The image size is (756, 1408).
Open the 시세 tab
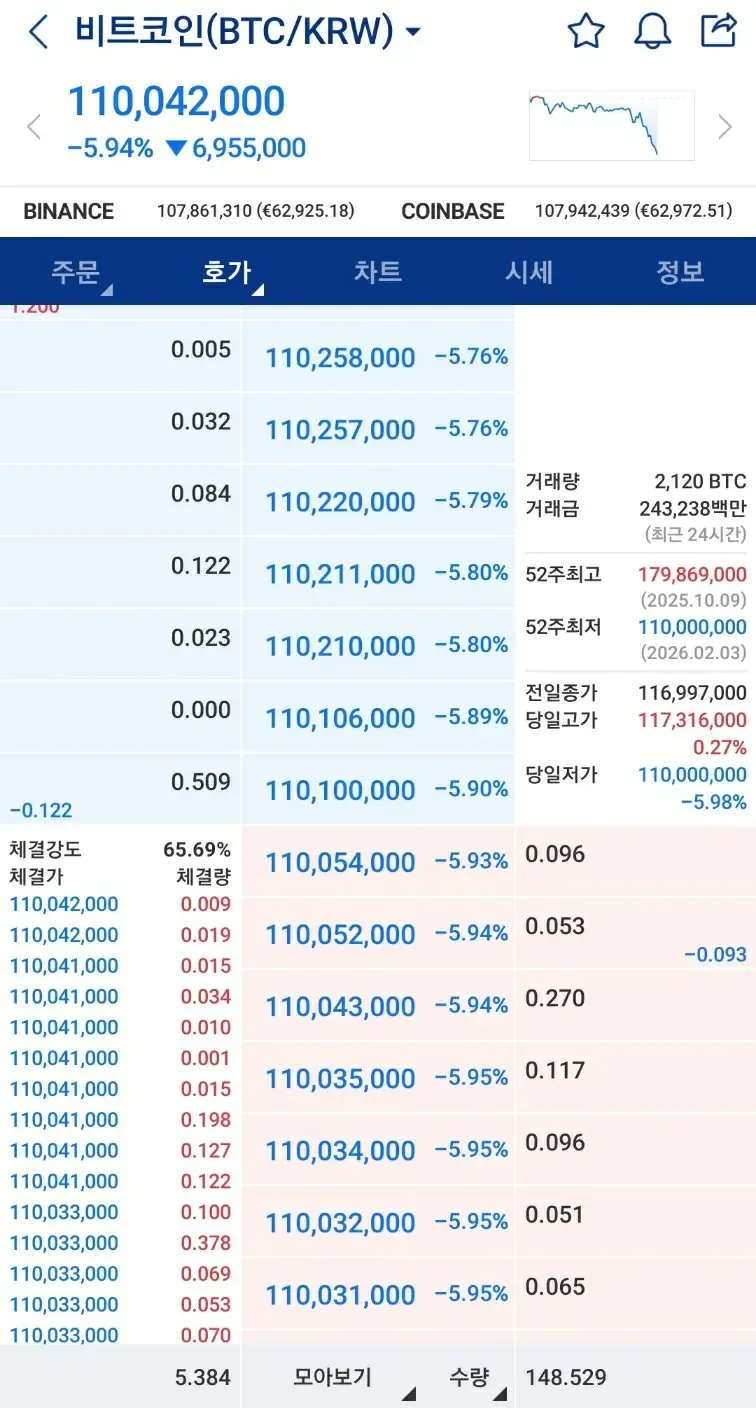point(529,271)
